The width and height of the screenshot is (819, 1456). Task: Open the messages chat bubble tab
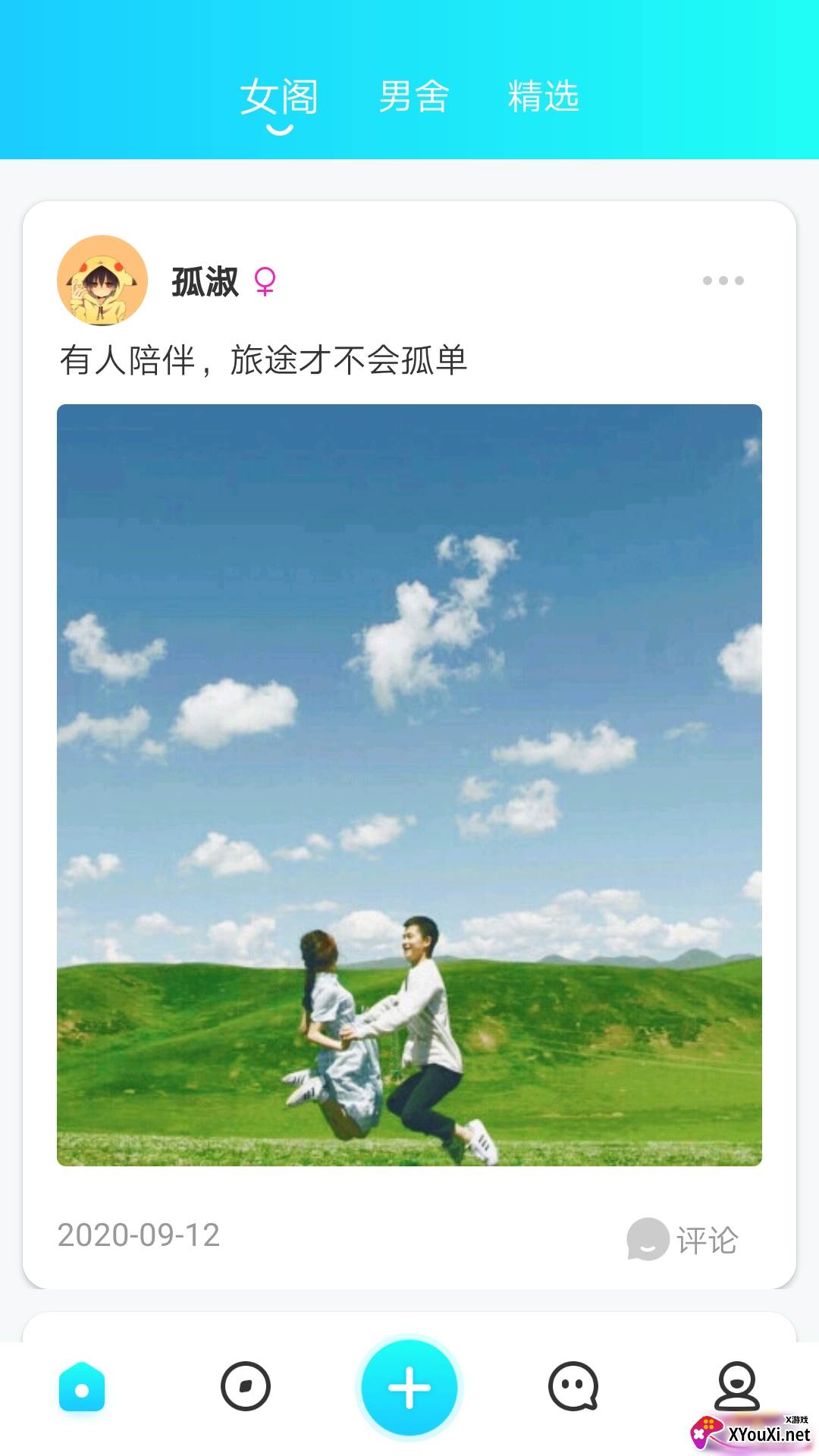click(573, 1387)
